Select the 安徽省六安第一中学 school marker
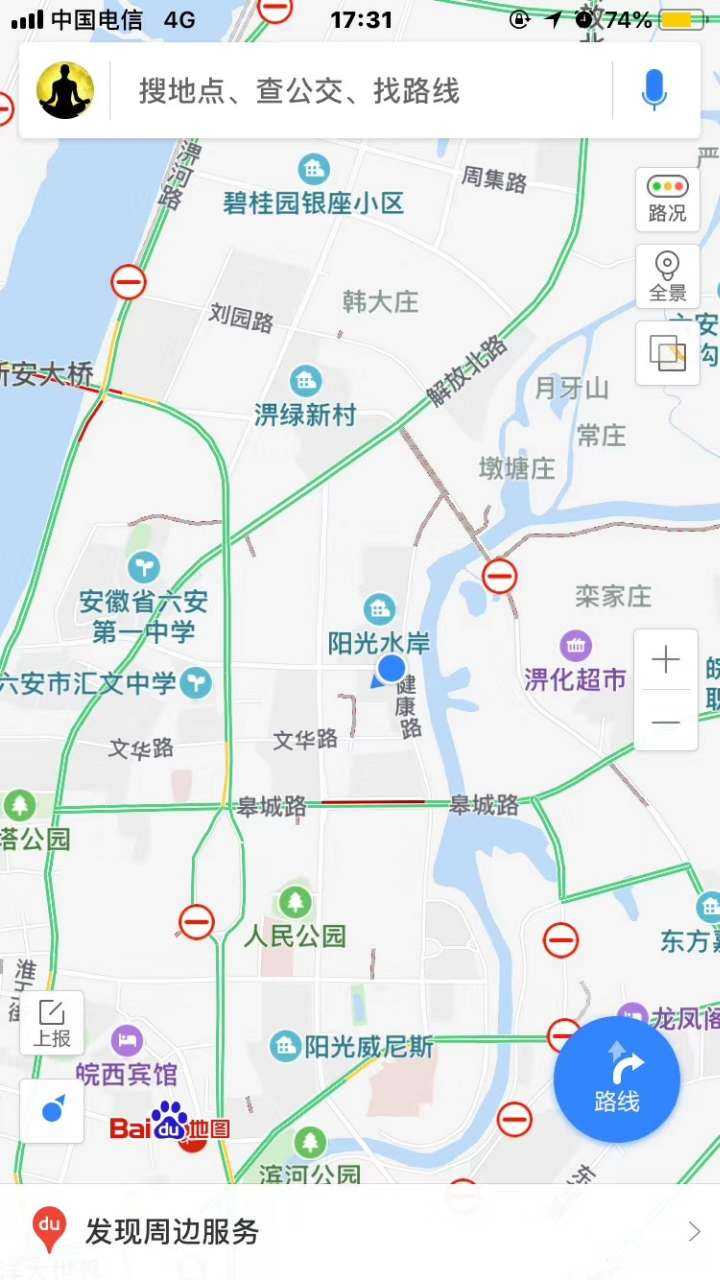The width and height of the screenshot is (720, 1280). (145, 568)
